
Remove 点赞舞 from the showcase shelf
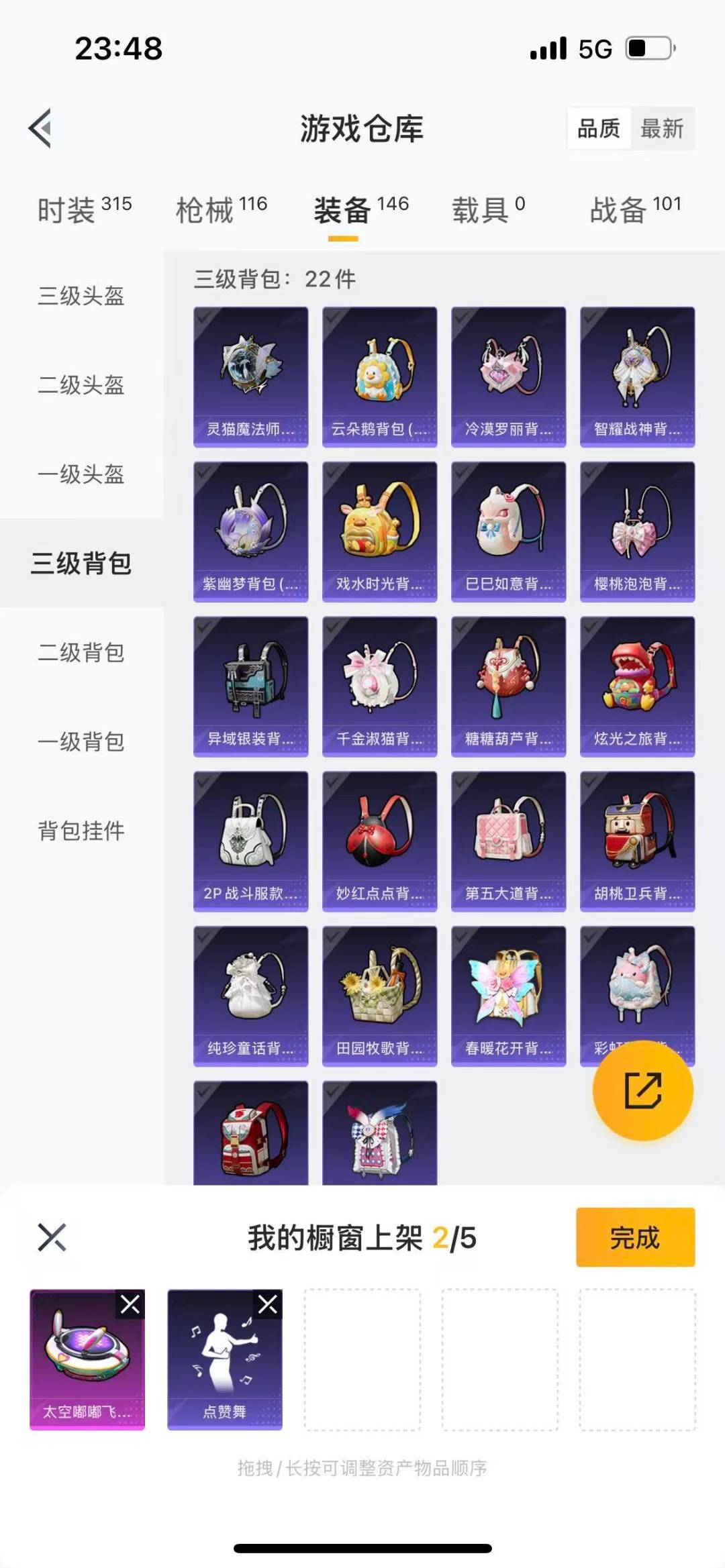[267, 1304]
